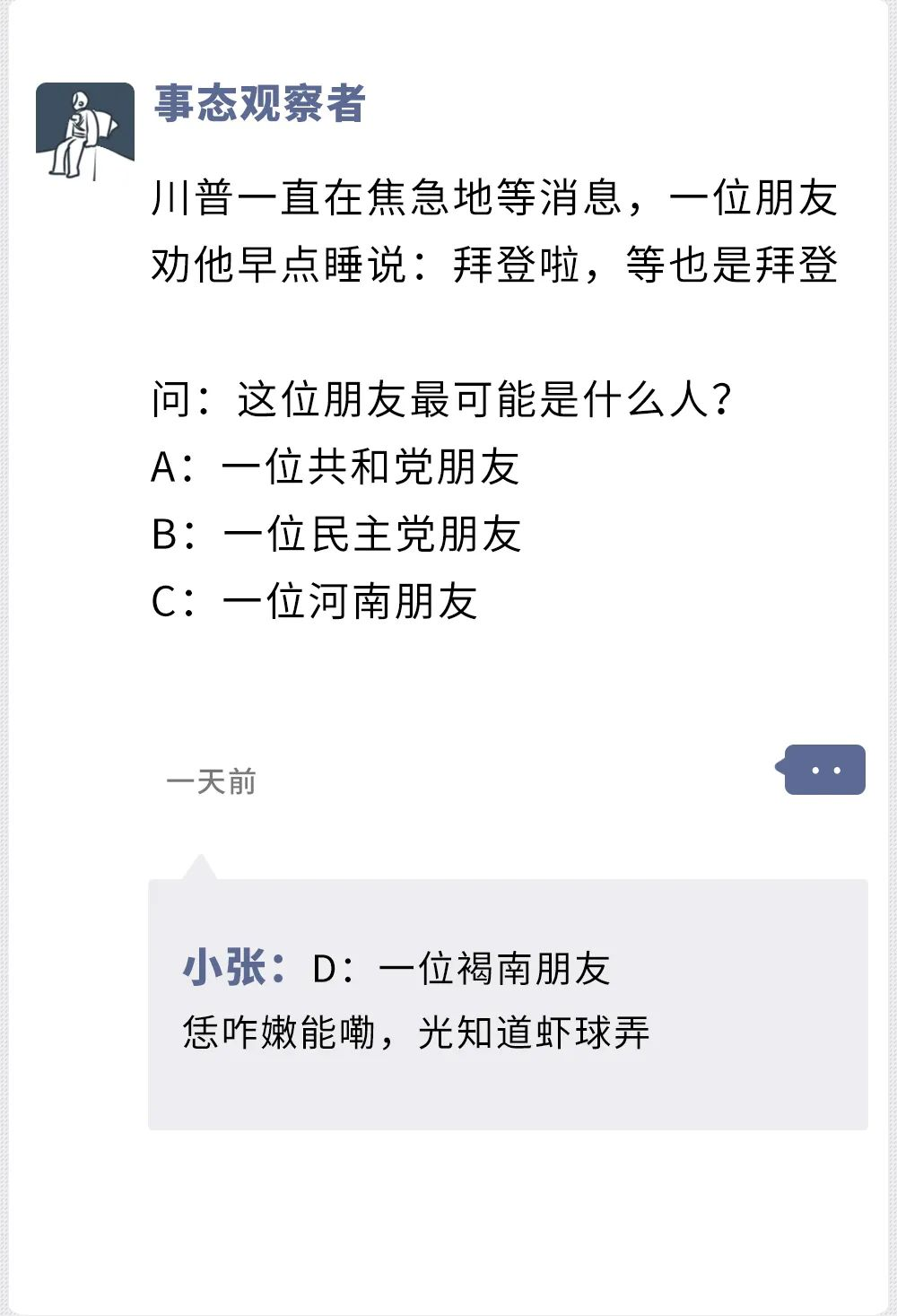Image resolution: width=897 pixels, height=1316 pixels.
Task: View commenter 小张's profile
Action: (225, 968)
